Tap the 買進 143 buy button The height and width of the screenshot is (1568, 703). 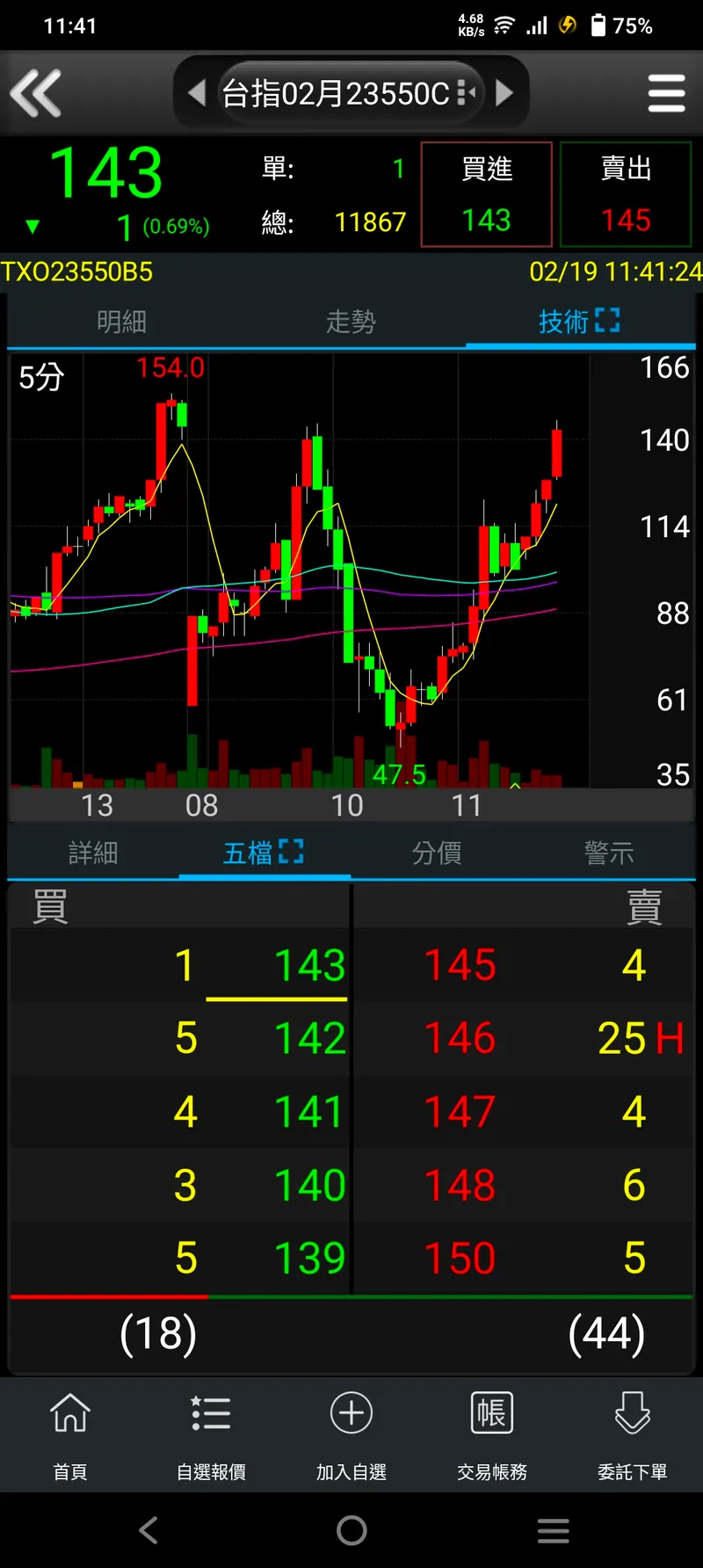click(487, 194)
